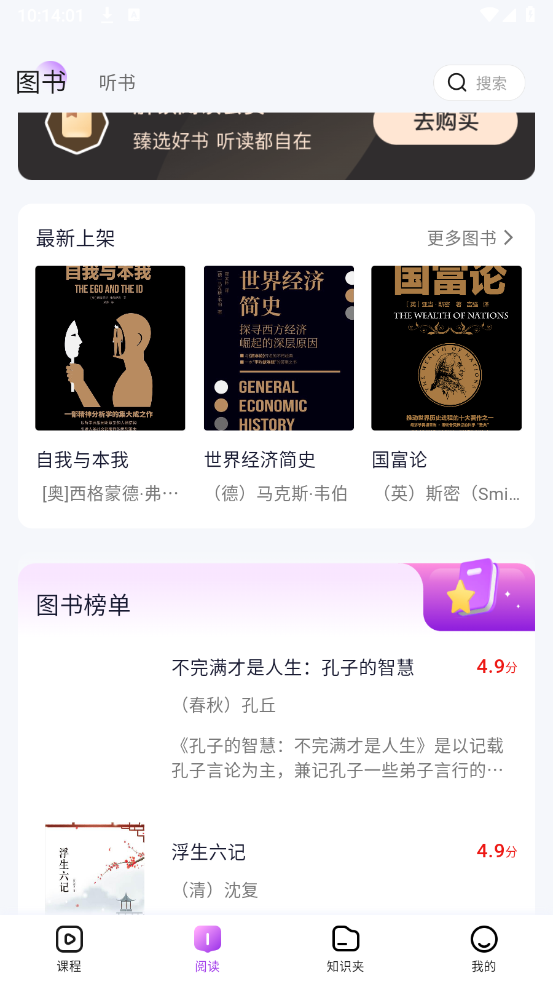Viewport: 553px width, 984px height.
Task: Tap the 去购买 button
Action: pos(446,123)
